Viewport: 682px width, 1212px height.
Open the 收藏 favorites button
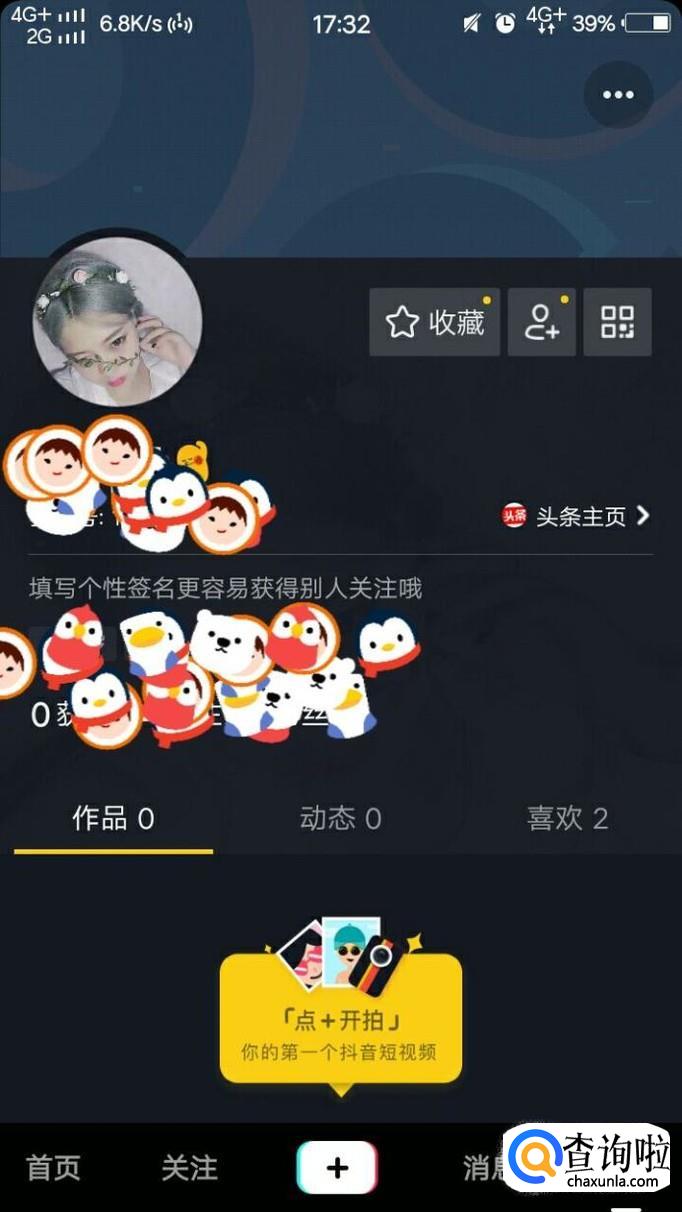pyautogui.click(x=434, y=322)
